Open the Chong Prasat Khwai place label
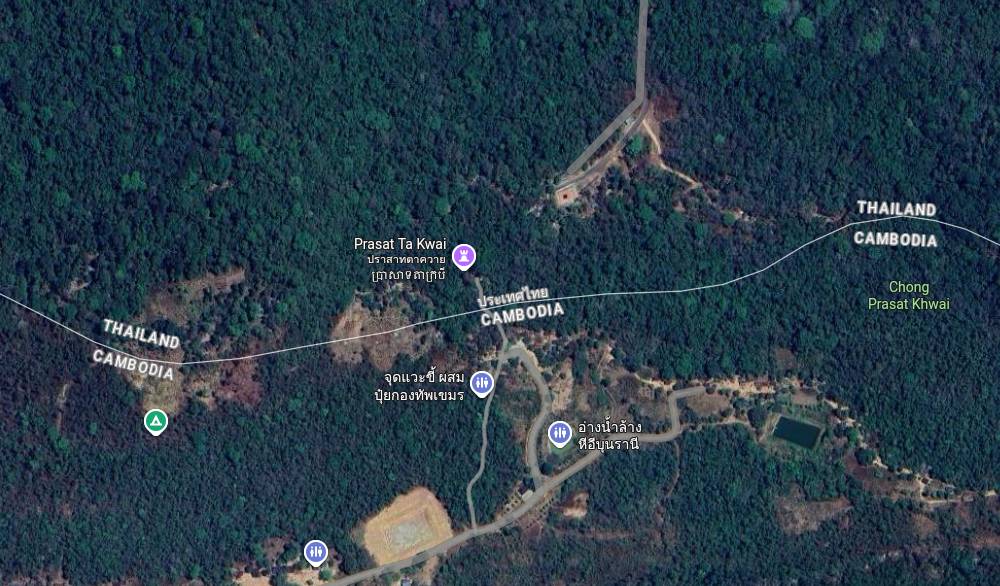 [x=908, y=295]
